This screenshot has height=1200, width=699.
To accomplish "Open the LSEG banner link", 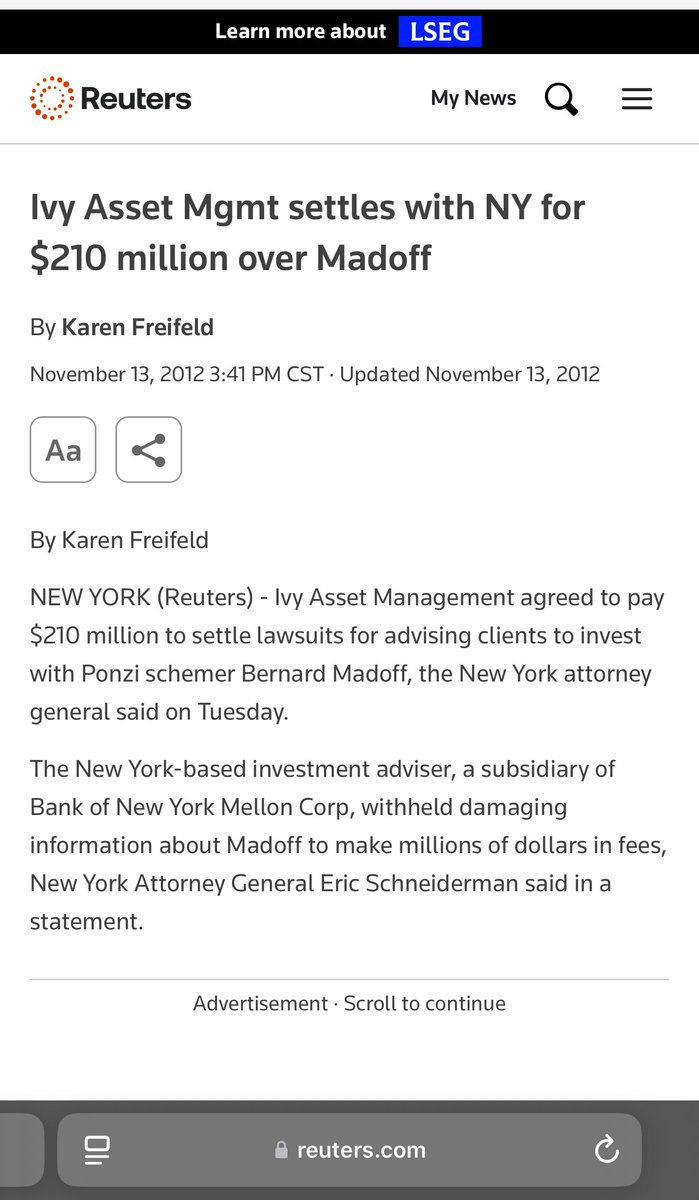I will 439,31.
